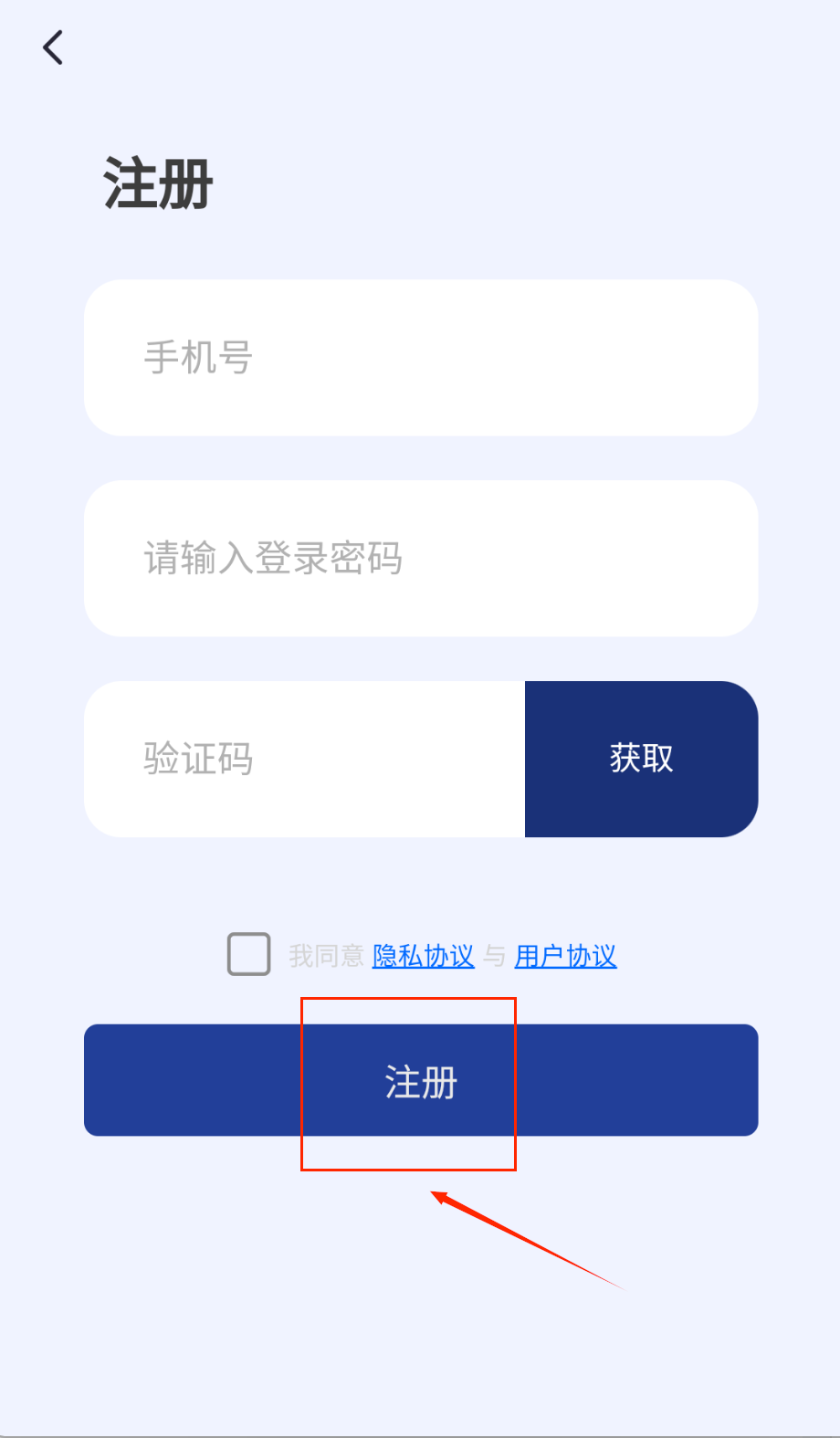Tap 获取 to get a verification code
The image size is (840, 1438).
click(641, 759)
